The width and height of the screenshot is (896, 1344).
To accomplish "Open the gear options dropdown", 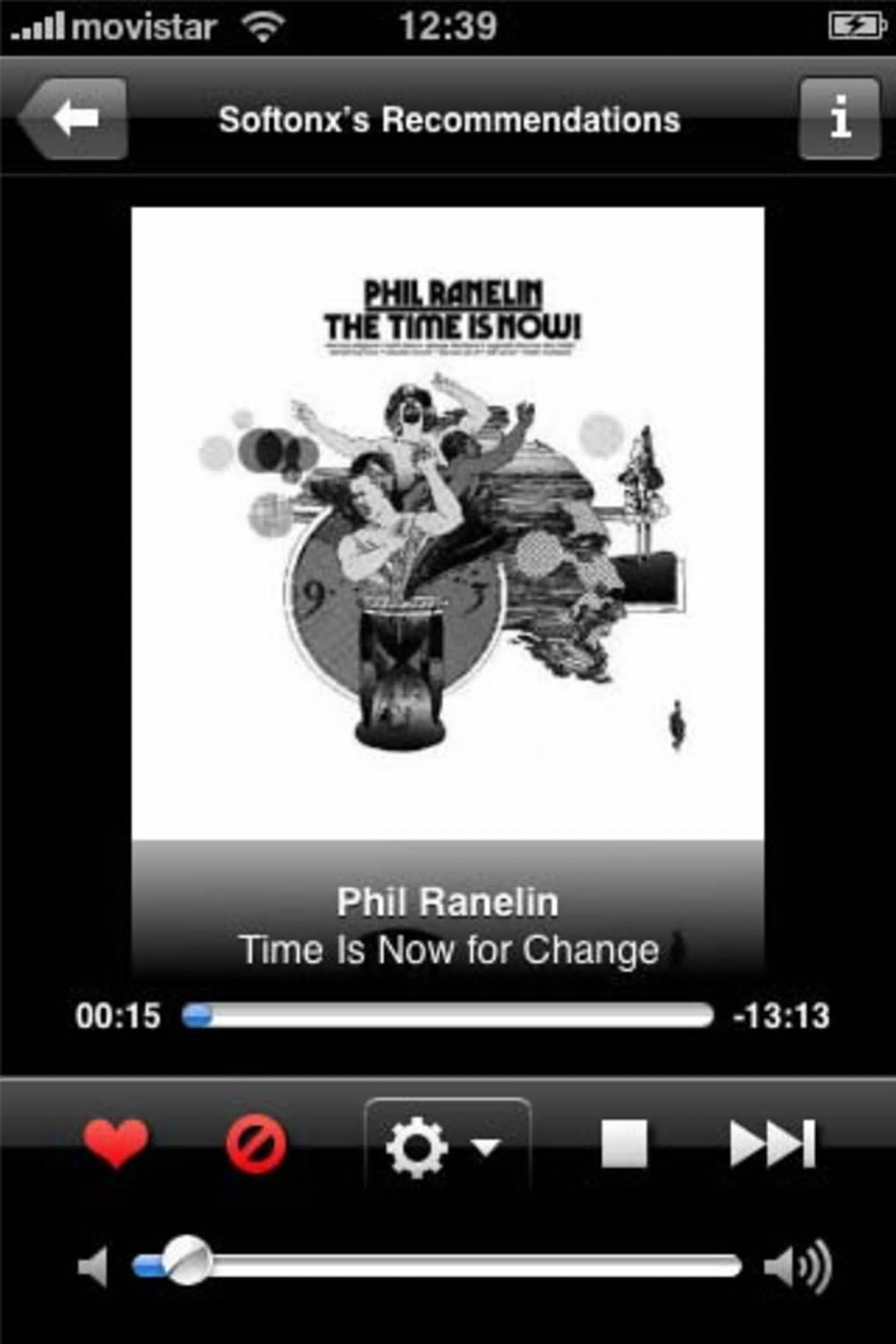I will [x=446, y=1145].
